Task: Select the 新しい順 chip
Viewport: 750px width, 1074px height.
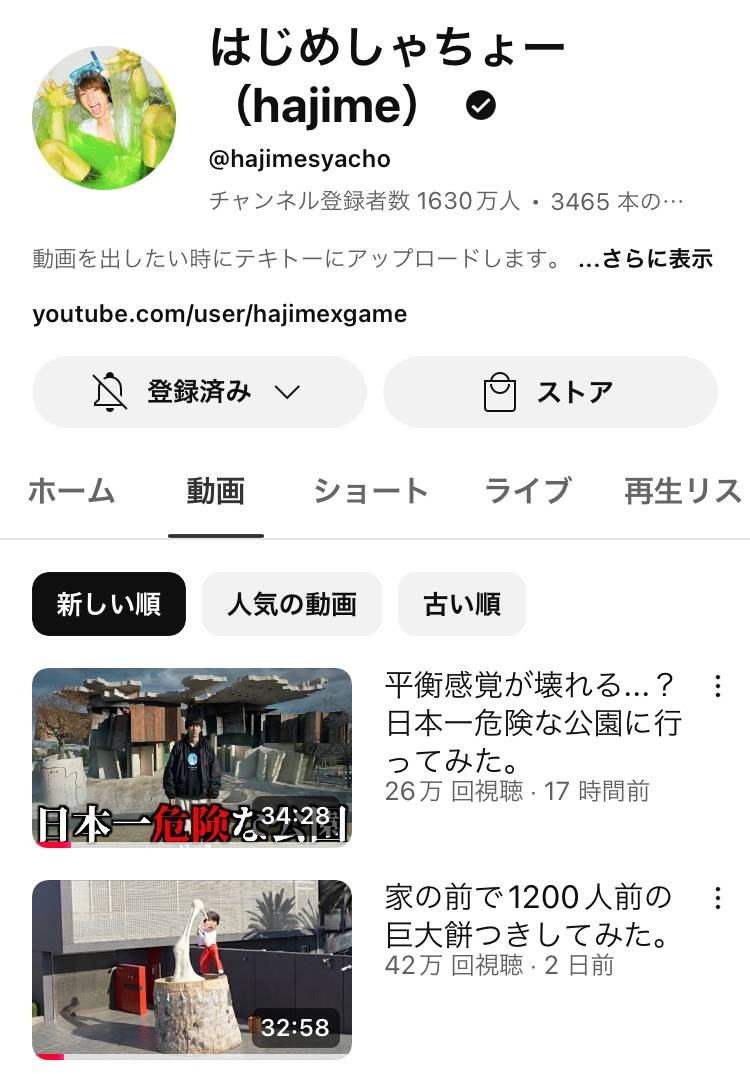Action: tap(108, 604)
